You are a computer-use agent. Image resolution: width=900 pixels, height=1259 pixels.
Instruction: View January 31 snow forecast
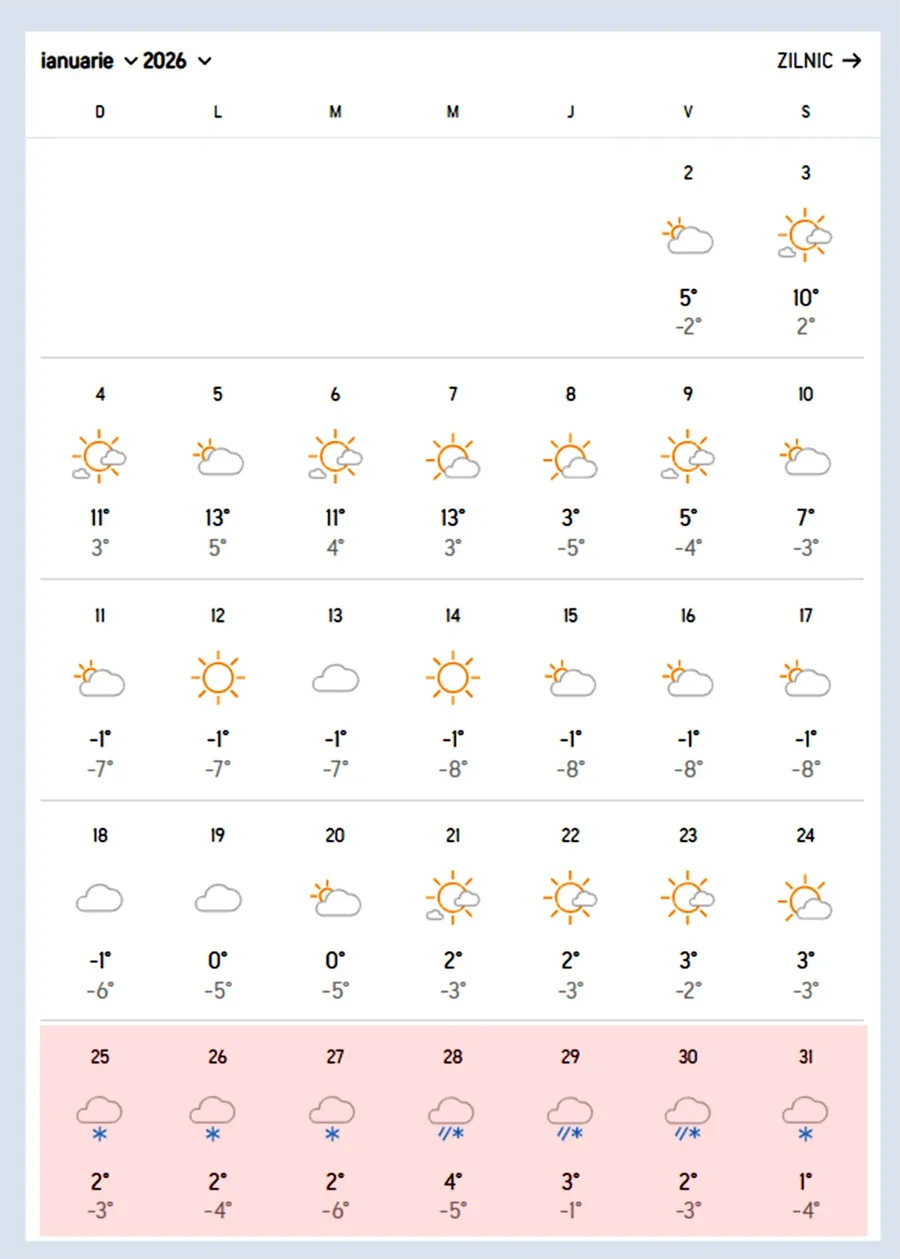806,1130
